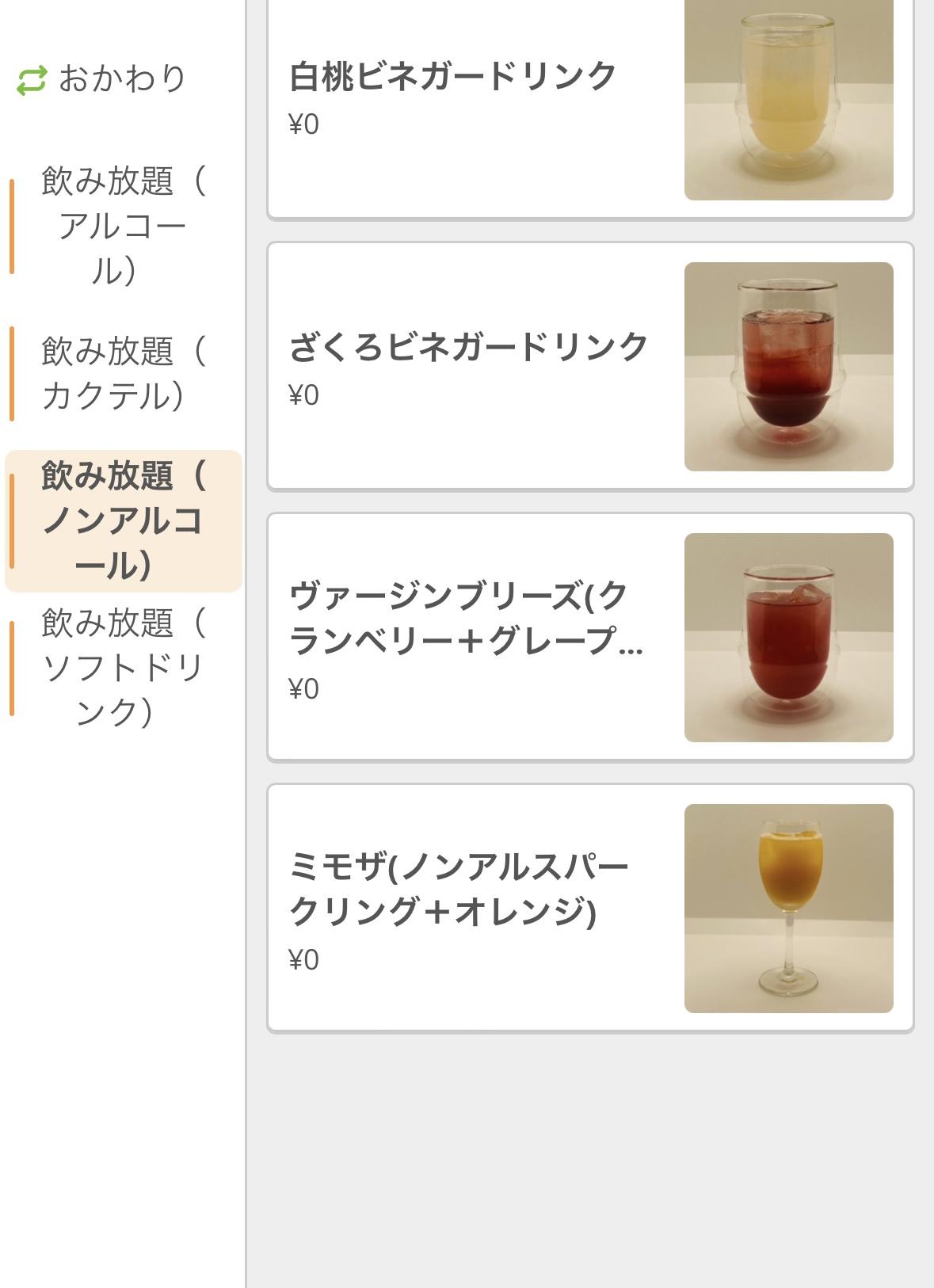Go to 飲み放題（ソフトドリンク） category
The image size is (934, 1288).
pos(123,668)
